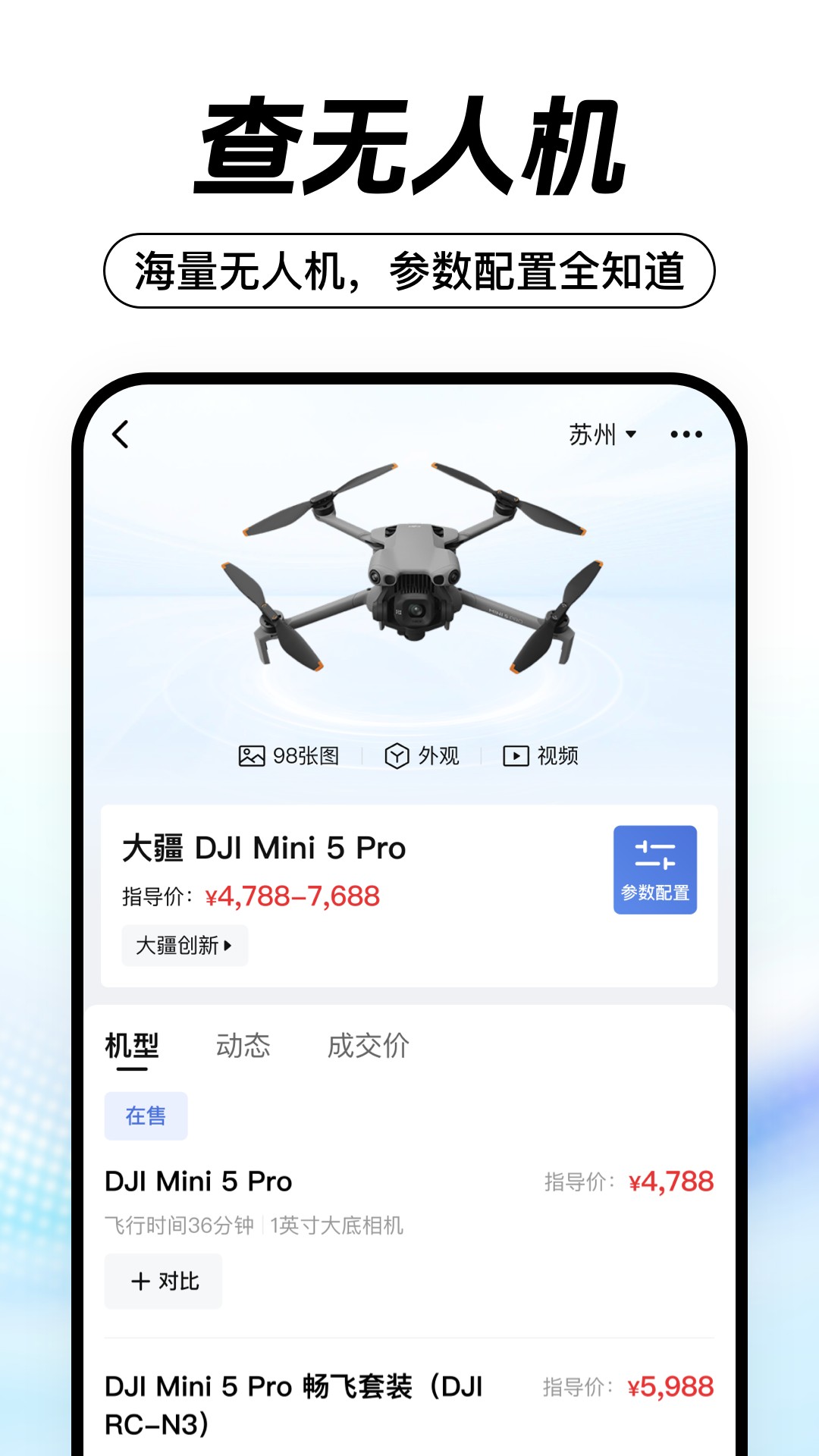Viewport: 819px width, 1456px height.
Task: Open the 98张图 photo gallery
Action: [292, 755]
